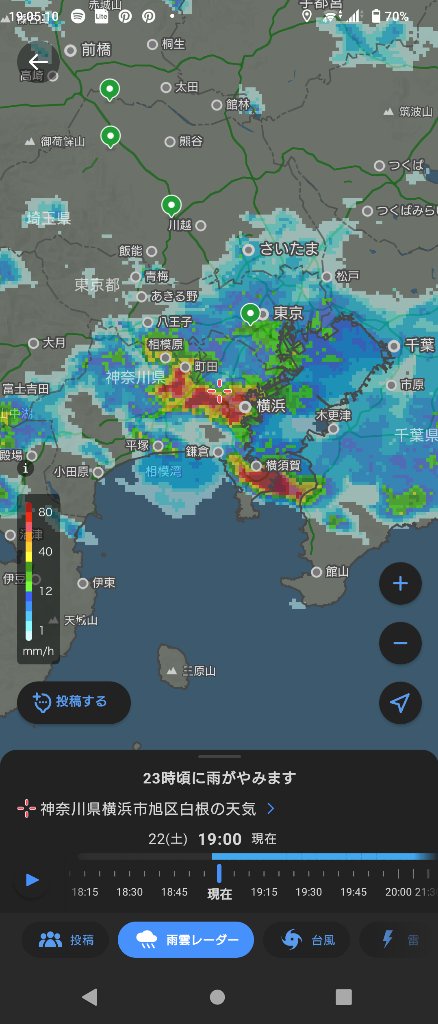Tap the green pin near 川越
Screen dimensions: 438x1024
pyautogui.click(x=171, y=206)
